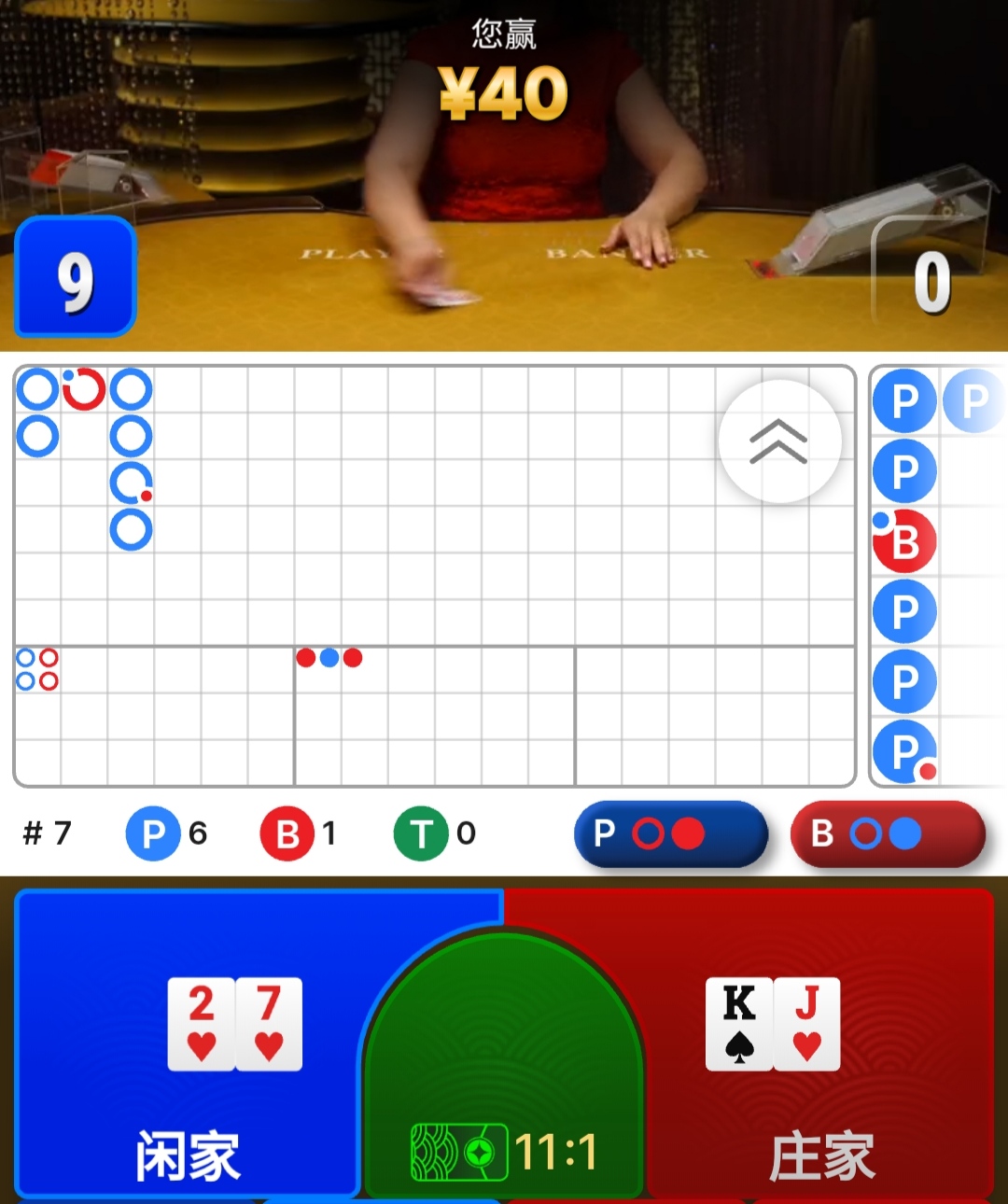The width and height of the screenshot is (1008, 1204).
Task: Tap the red B prediction button
Action: 887,833
